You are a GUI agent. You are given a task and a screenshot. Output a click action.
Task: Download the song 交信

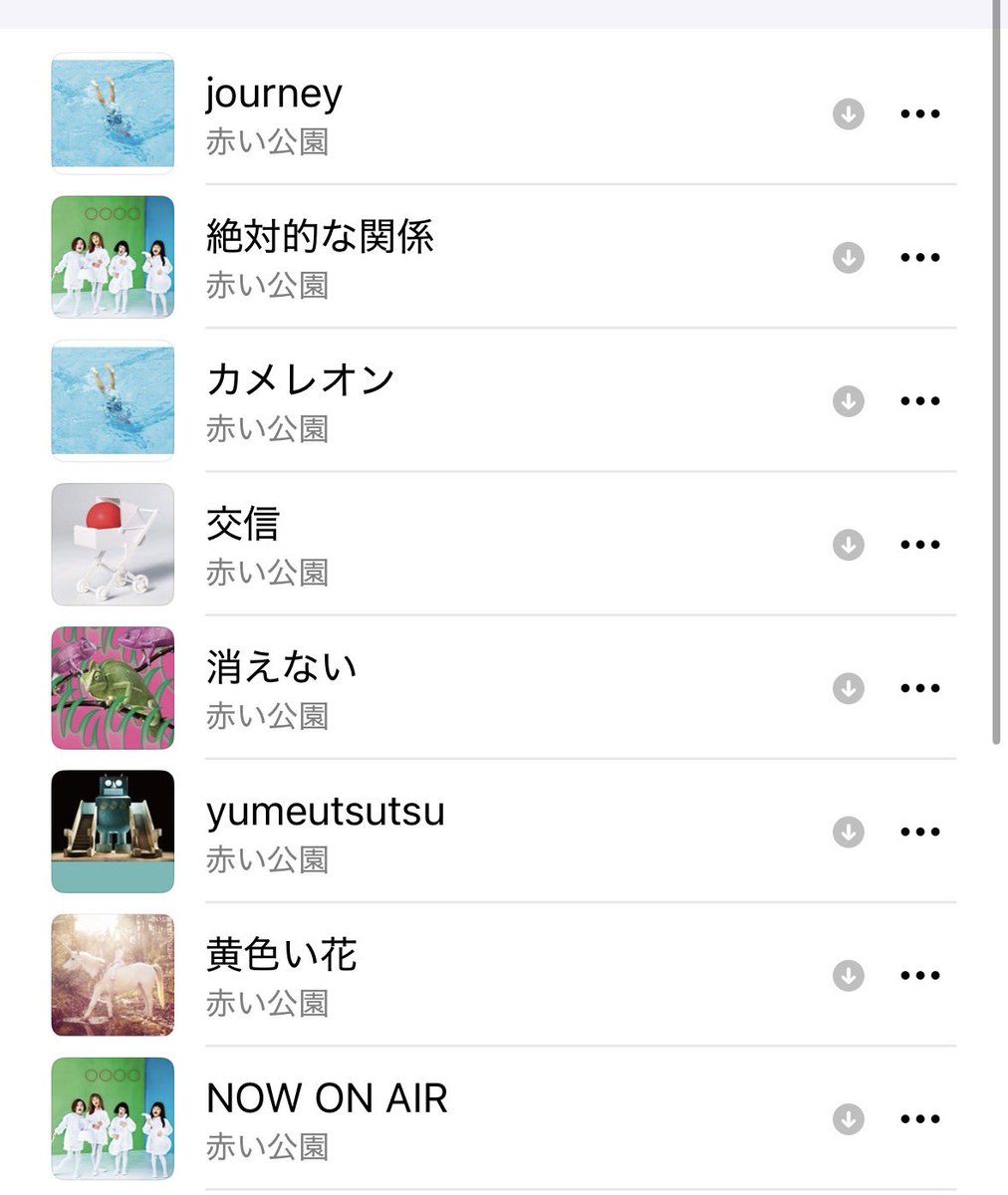(x=848, y=545)
